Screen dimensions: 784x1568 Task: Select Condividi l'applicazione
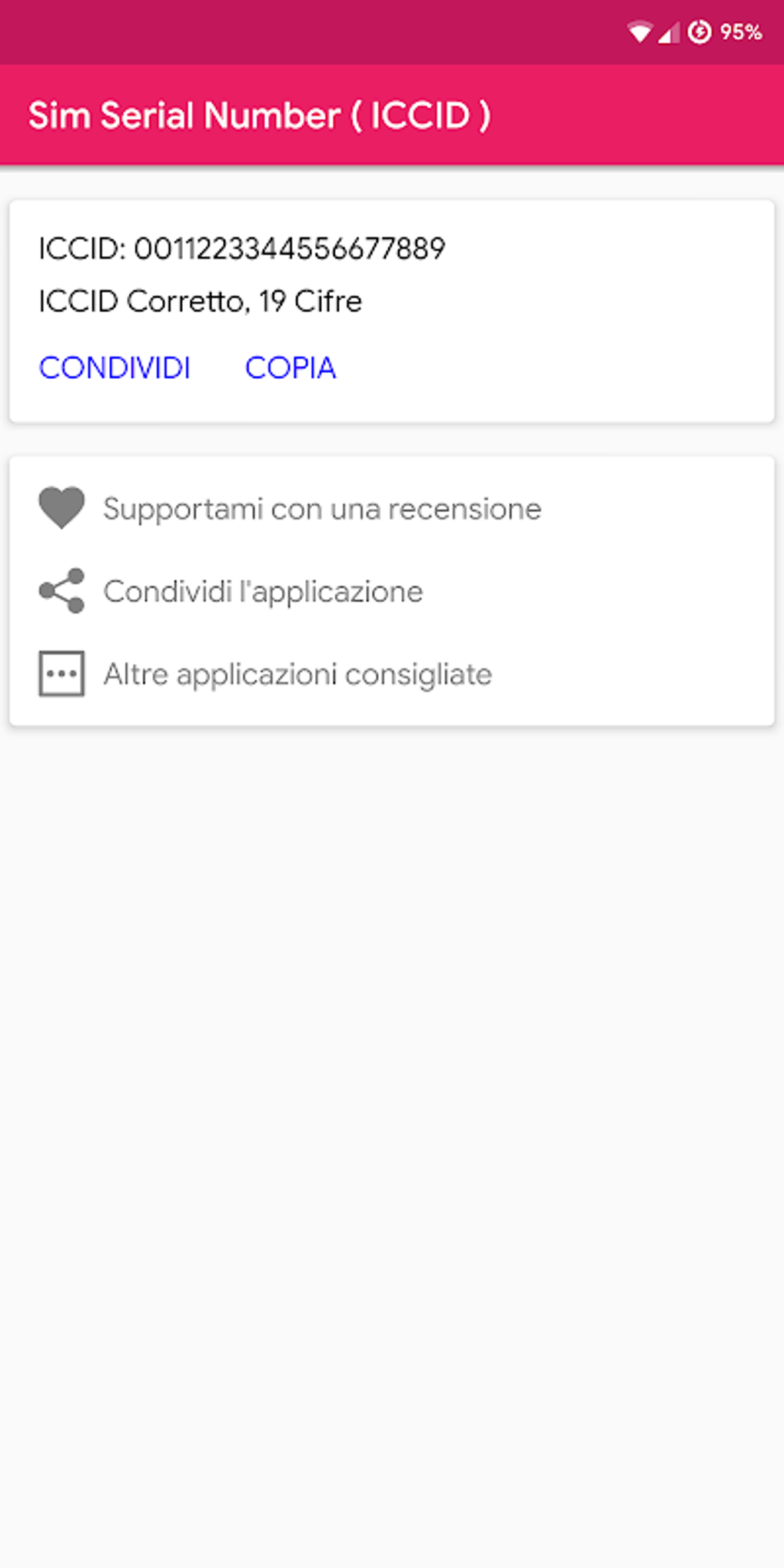(263, 591)
